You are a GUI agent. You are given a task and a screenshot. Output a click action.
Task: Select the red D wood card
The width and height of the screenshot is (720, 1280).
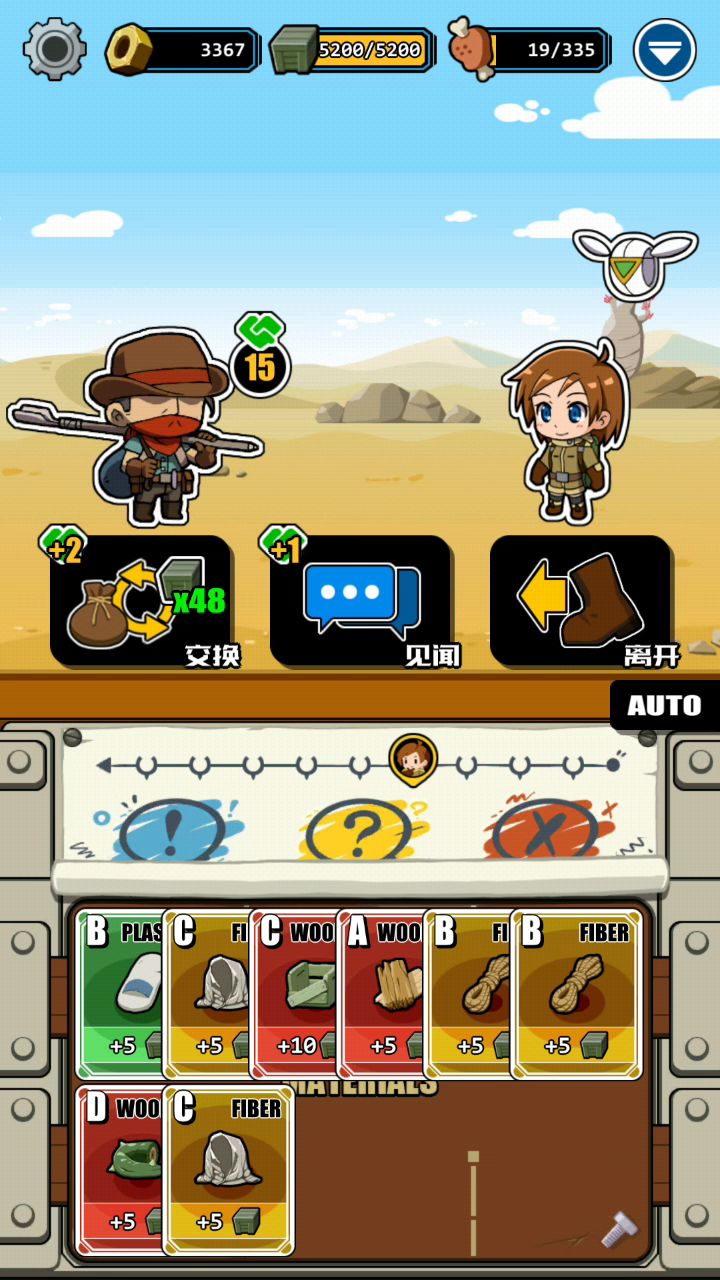pyautogui.click(x=118, y=1170)
